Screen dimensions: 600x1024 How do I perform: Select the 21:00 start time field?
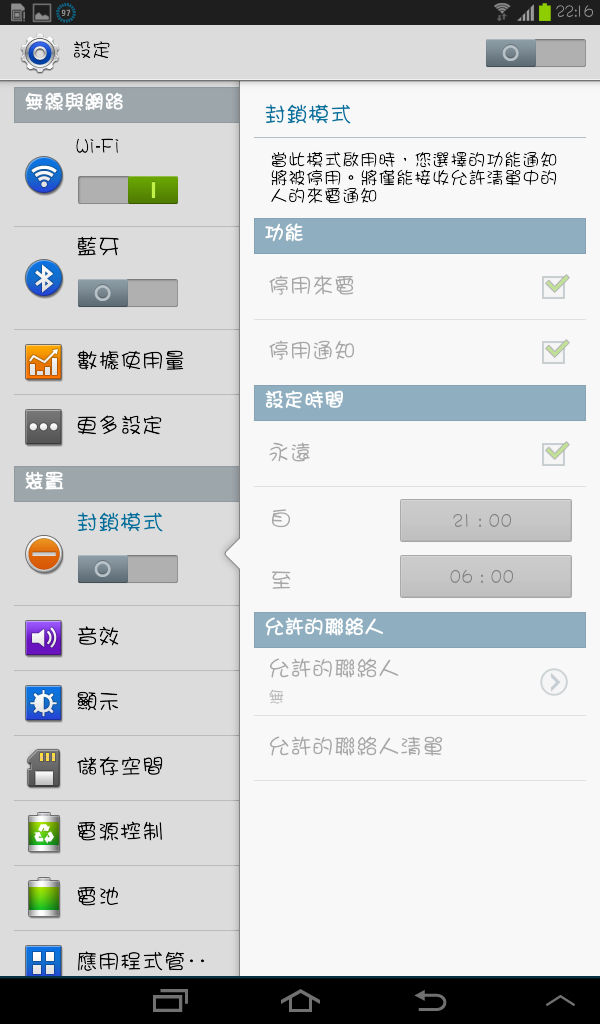[486, 520]
